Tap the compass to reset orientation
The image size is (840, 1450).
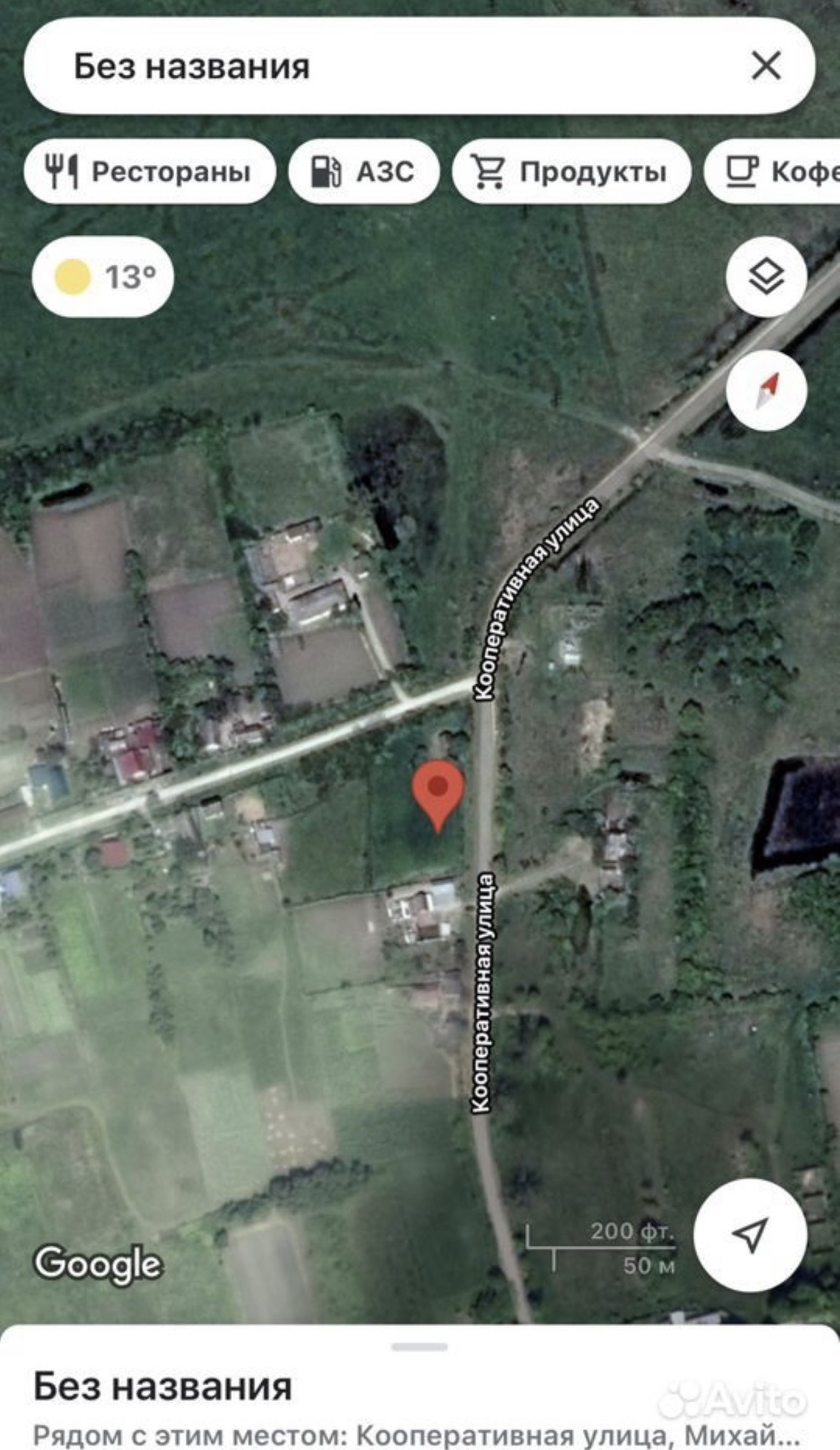pyautogui.click(x=766, y=391)
